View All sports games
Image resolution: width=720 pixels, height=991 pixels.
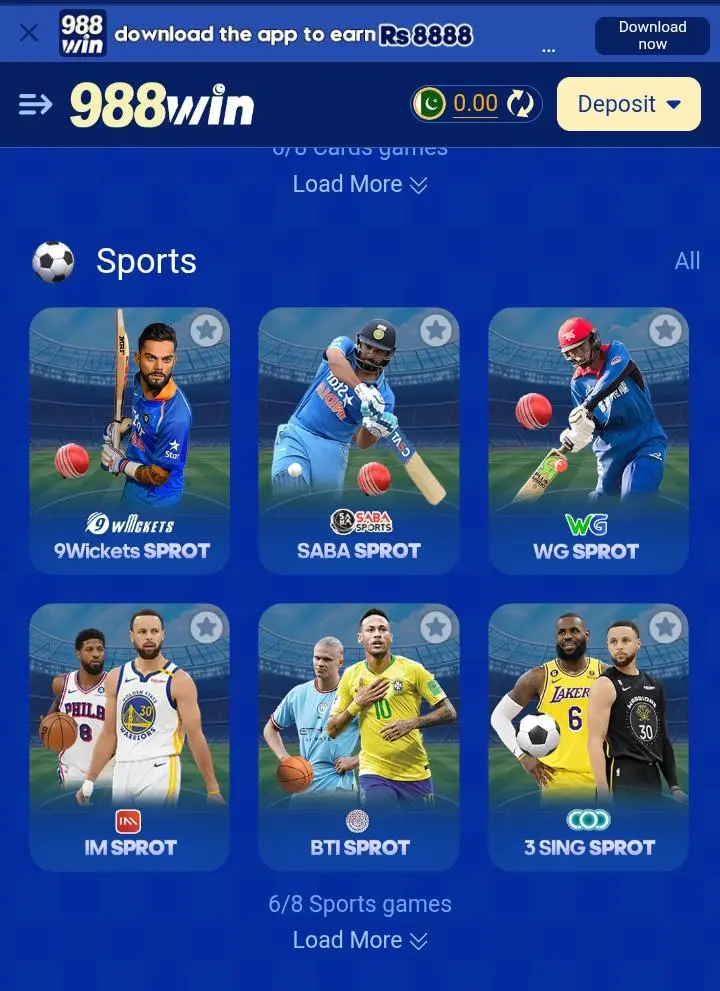point(687,261)
